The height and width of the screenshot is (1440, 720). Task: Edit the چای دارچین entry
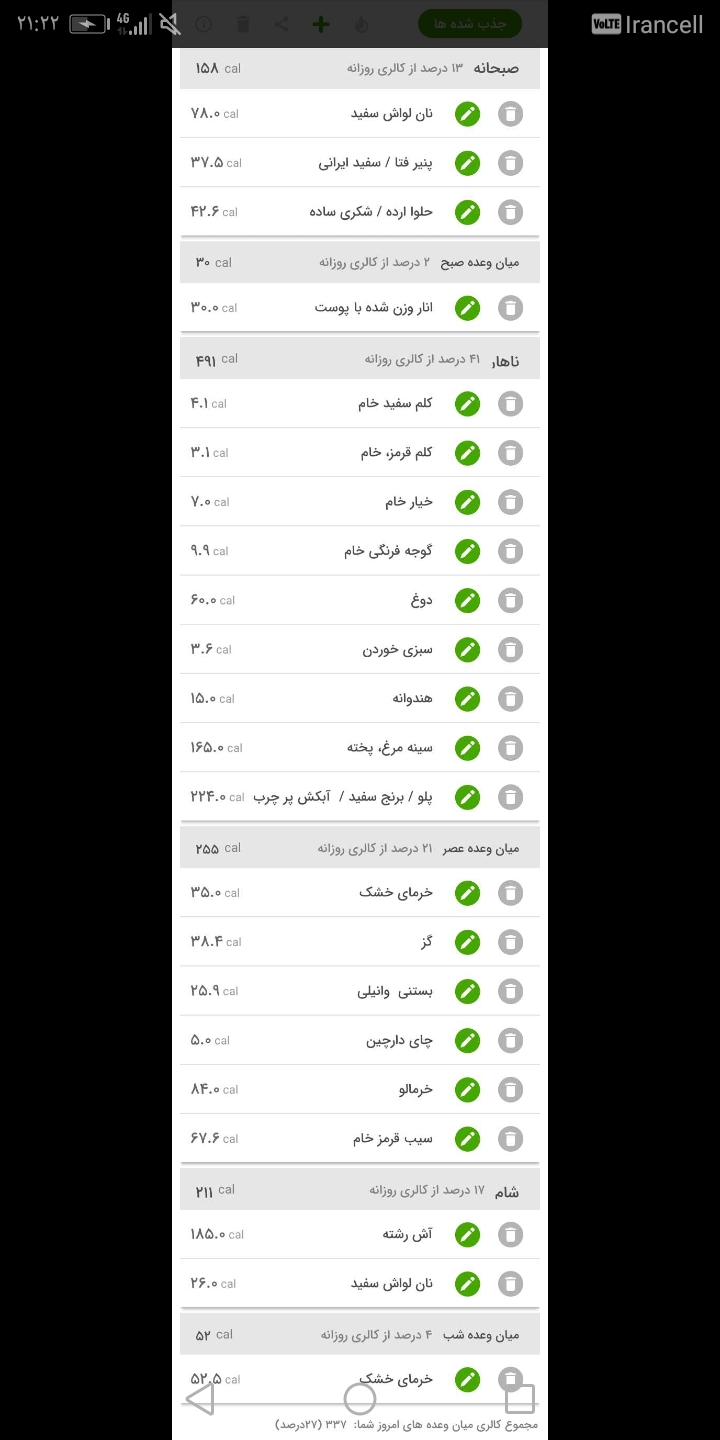[467, 1040]
